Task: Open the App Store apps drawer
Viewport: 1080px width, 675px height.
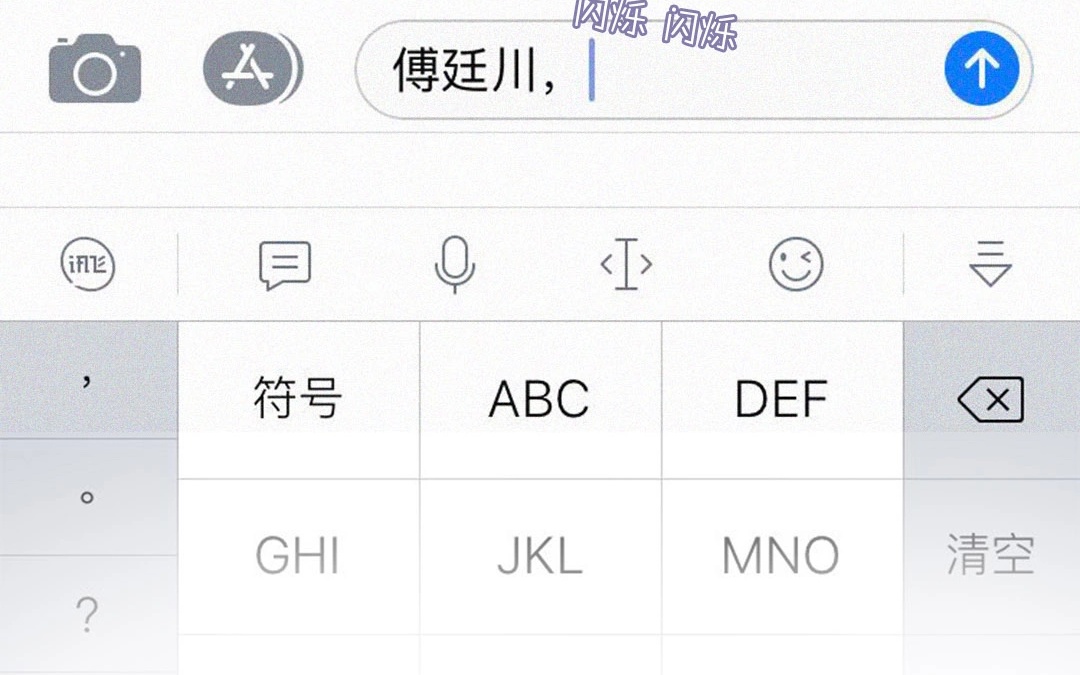Action: [x=252, y=69]
